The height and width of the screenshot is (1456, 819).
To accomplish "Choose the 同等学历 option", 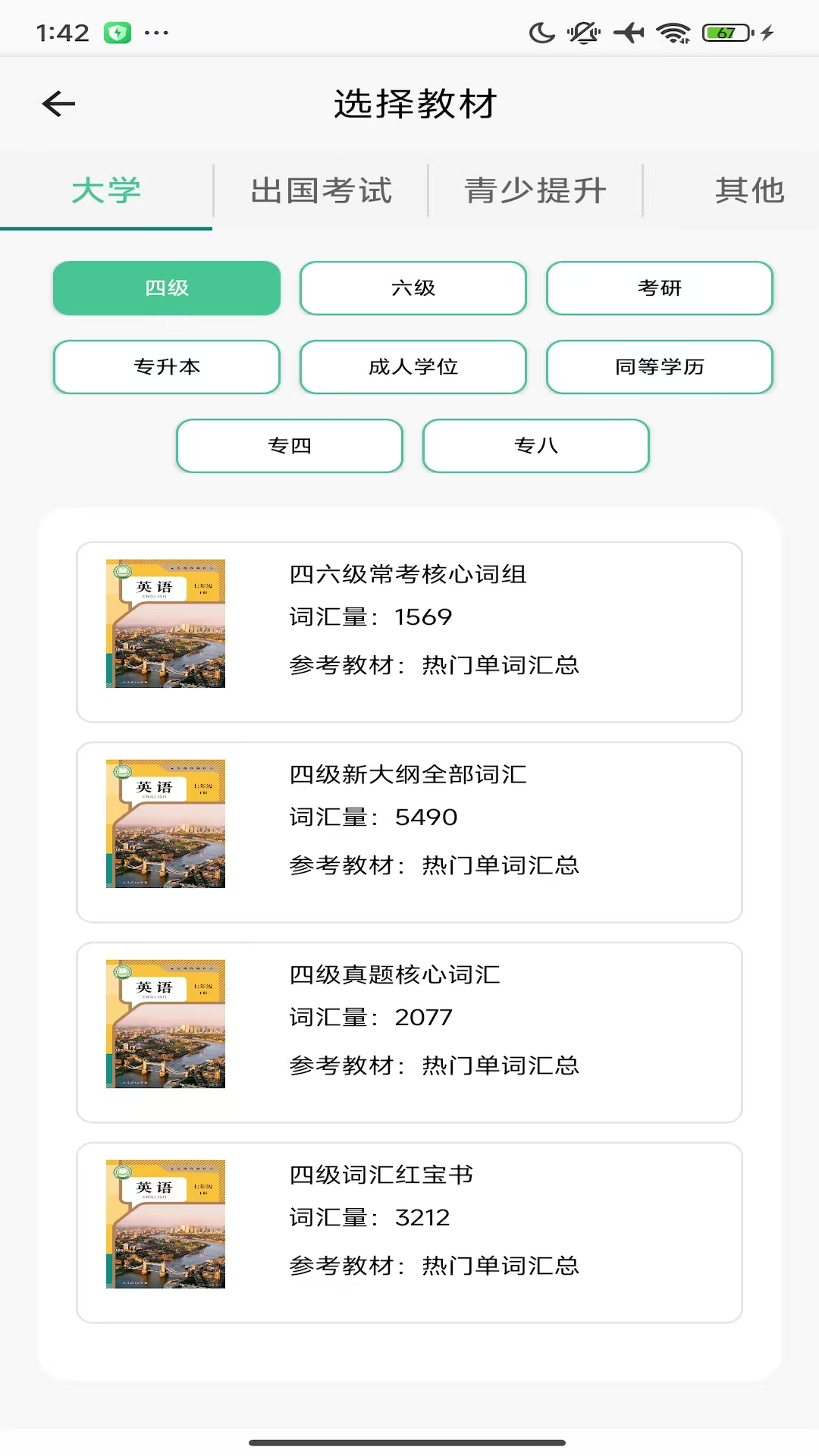I will tap(659, 367).
